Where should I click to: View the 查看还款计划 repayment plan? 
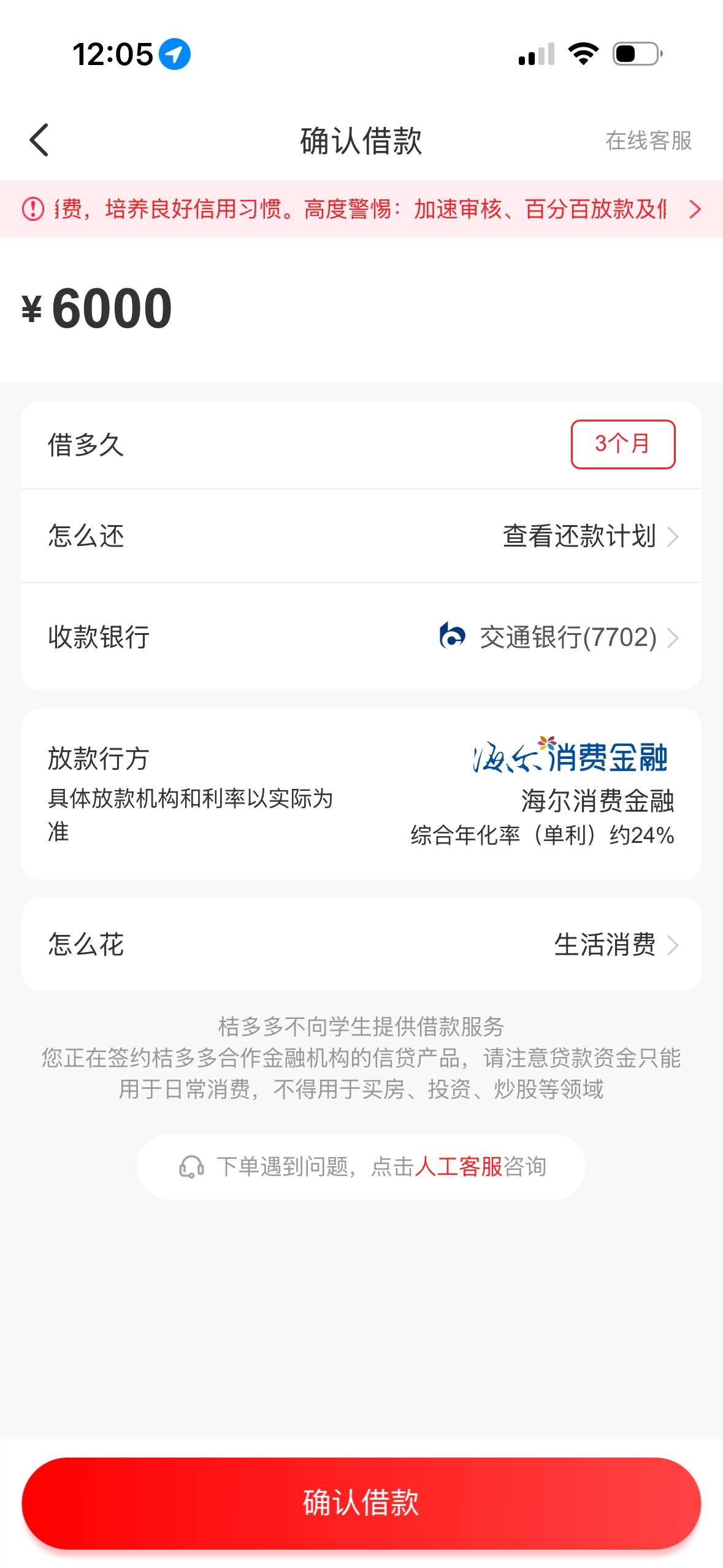point(590,536)
